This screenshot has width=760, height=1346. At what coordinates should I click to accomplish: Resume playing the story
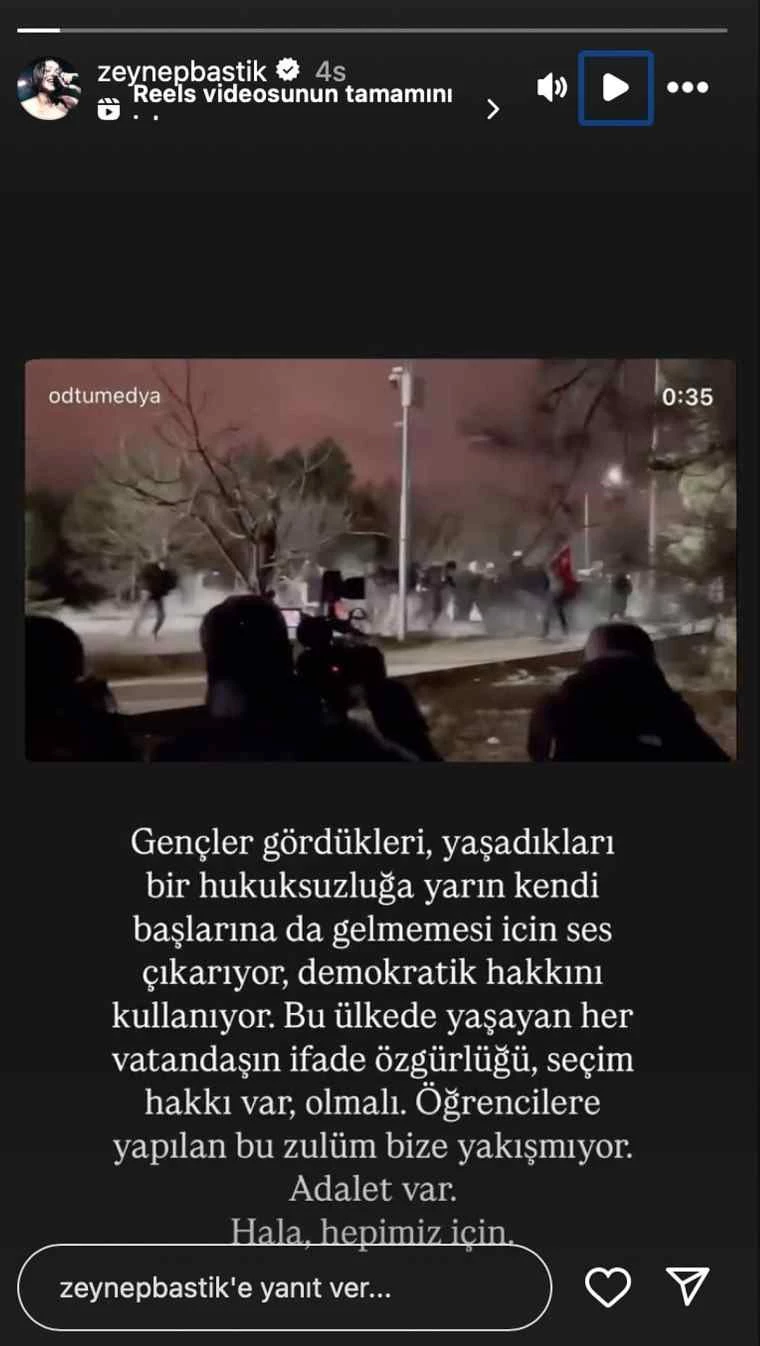coord(615,88)
